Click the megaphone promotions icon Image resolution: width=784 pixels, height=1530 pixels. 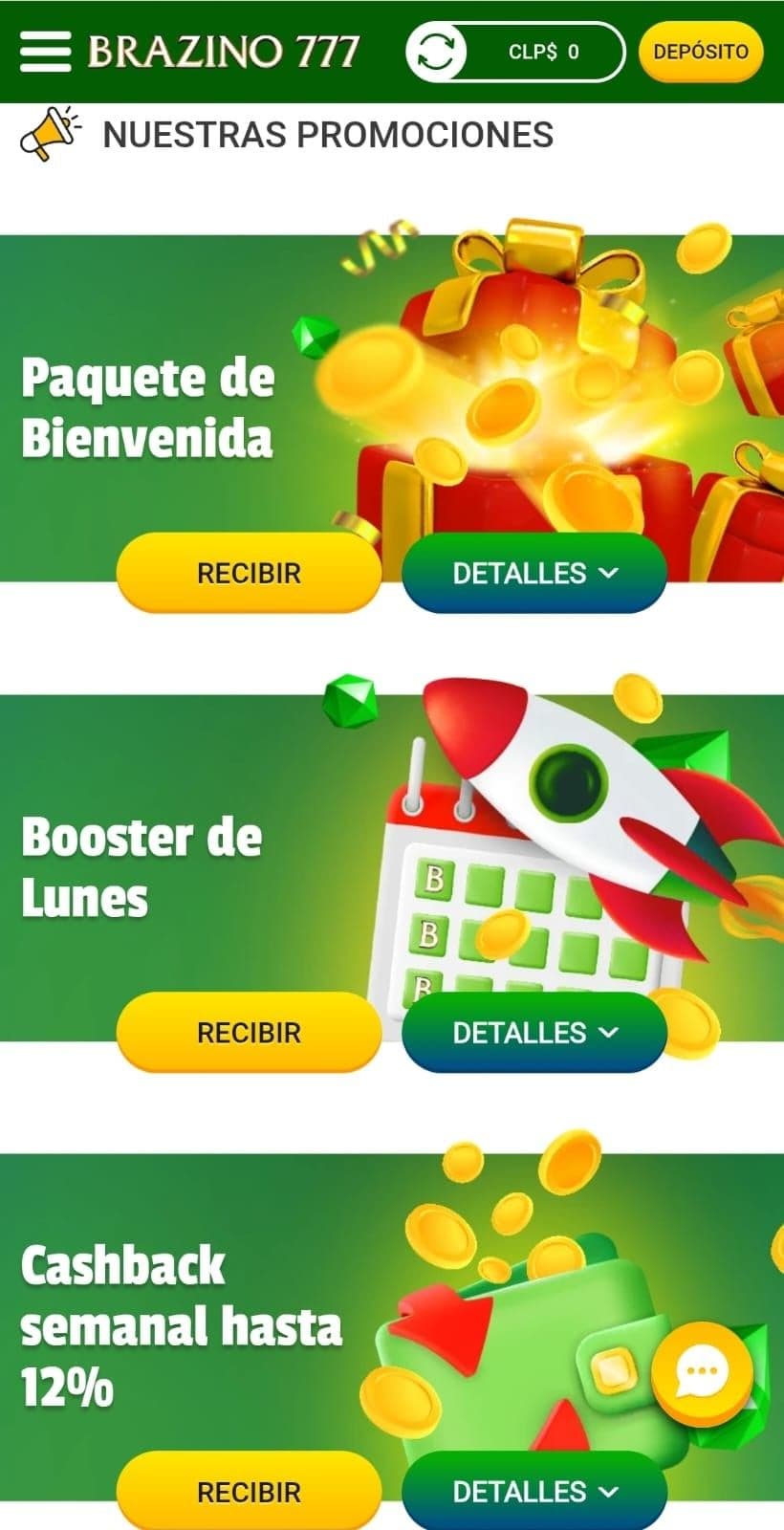point(48,131)
